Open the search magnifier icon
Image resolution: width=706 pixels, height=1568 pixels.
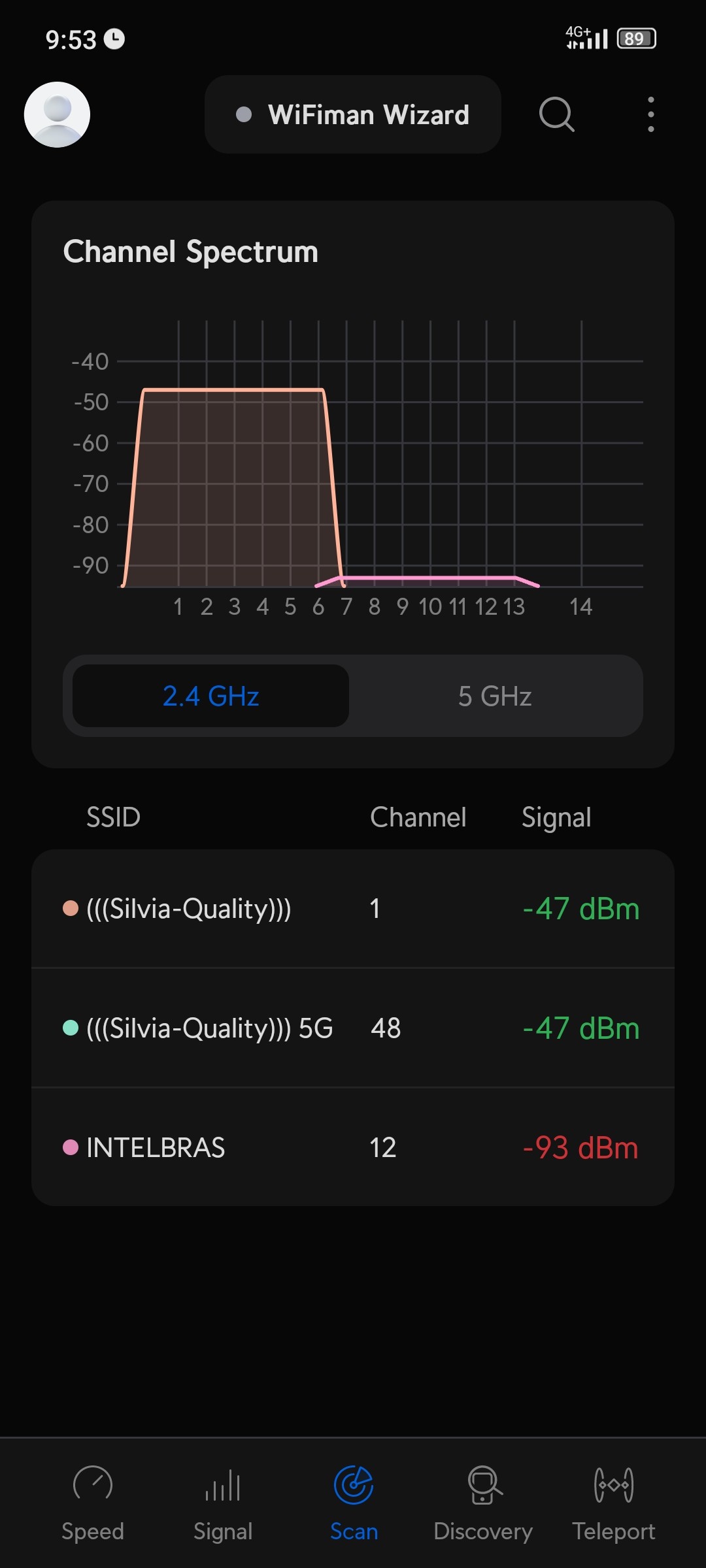click(556, 114)
